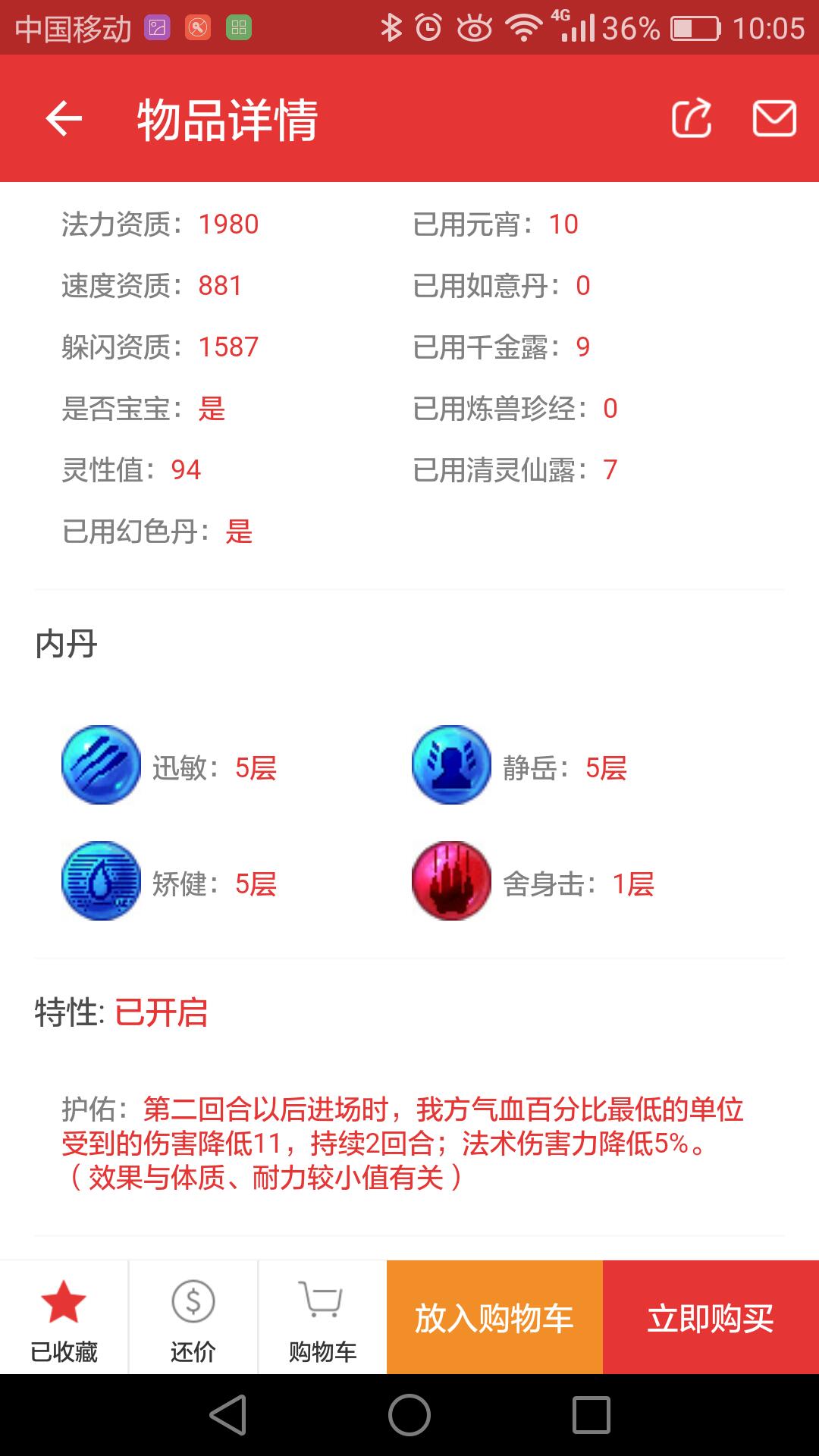This screenshot has height=1456, width=819.
Task: Buy now with 立即购买
Action: pos(711,1318)
